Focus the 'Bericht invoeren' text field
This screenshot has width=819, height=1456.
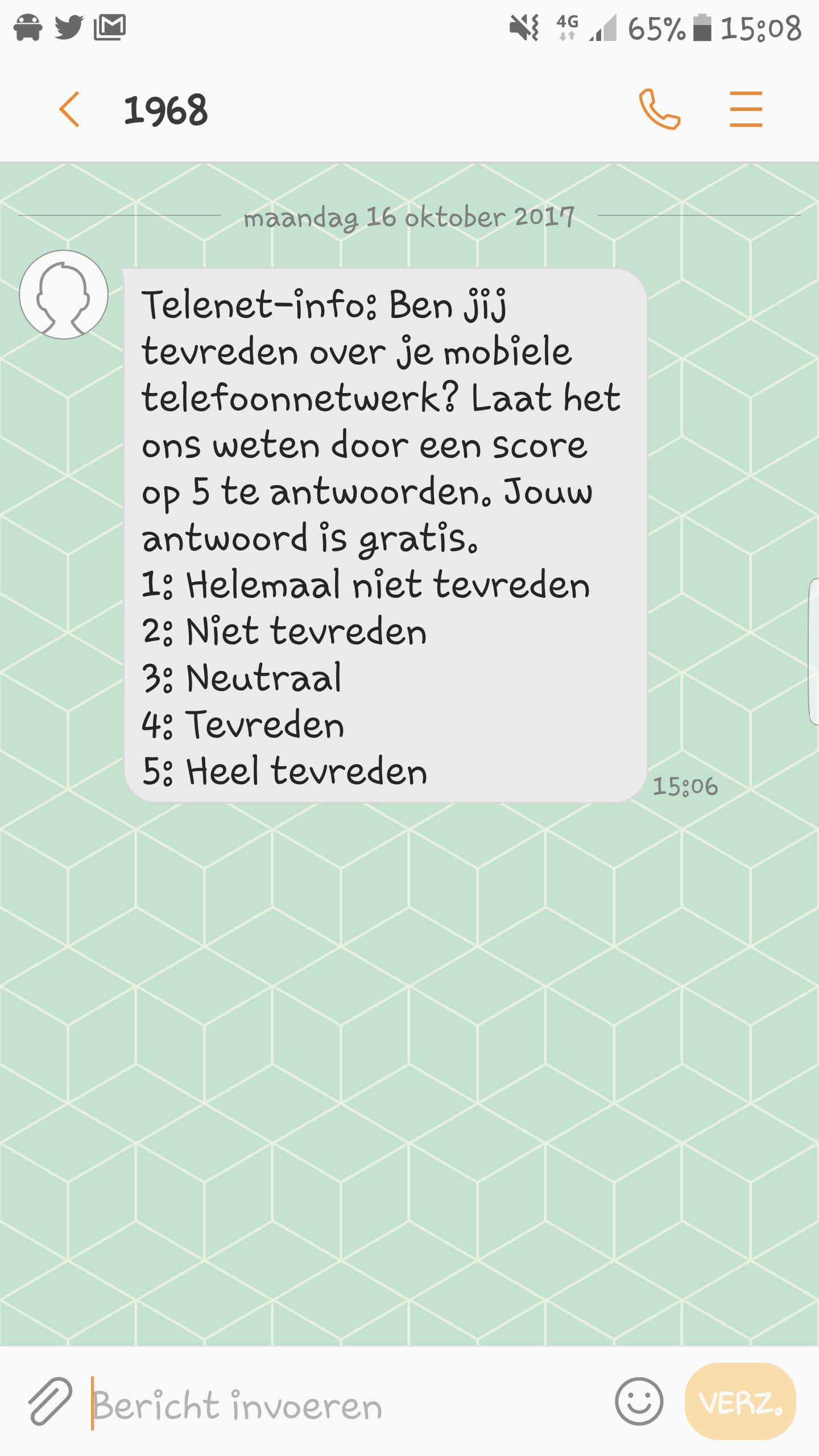tap(341, 1404)
